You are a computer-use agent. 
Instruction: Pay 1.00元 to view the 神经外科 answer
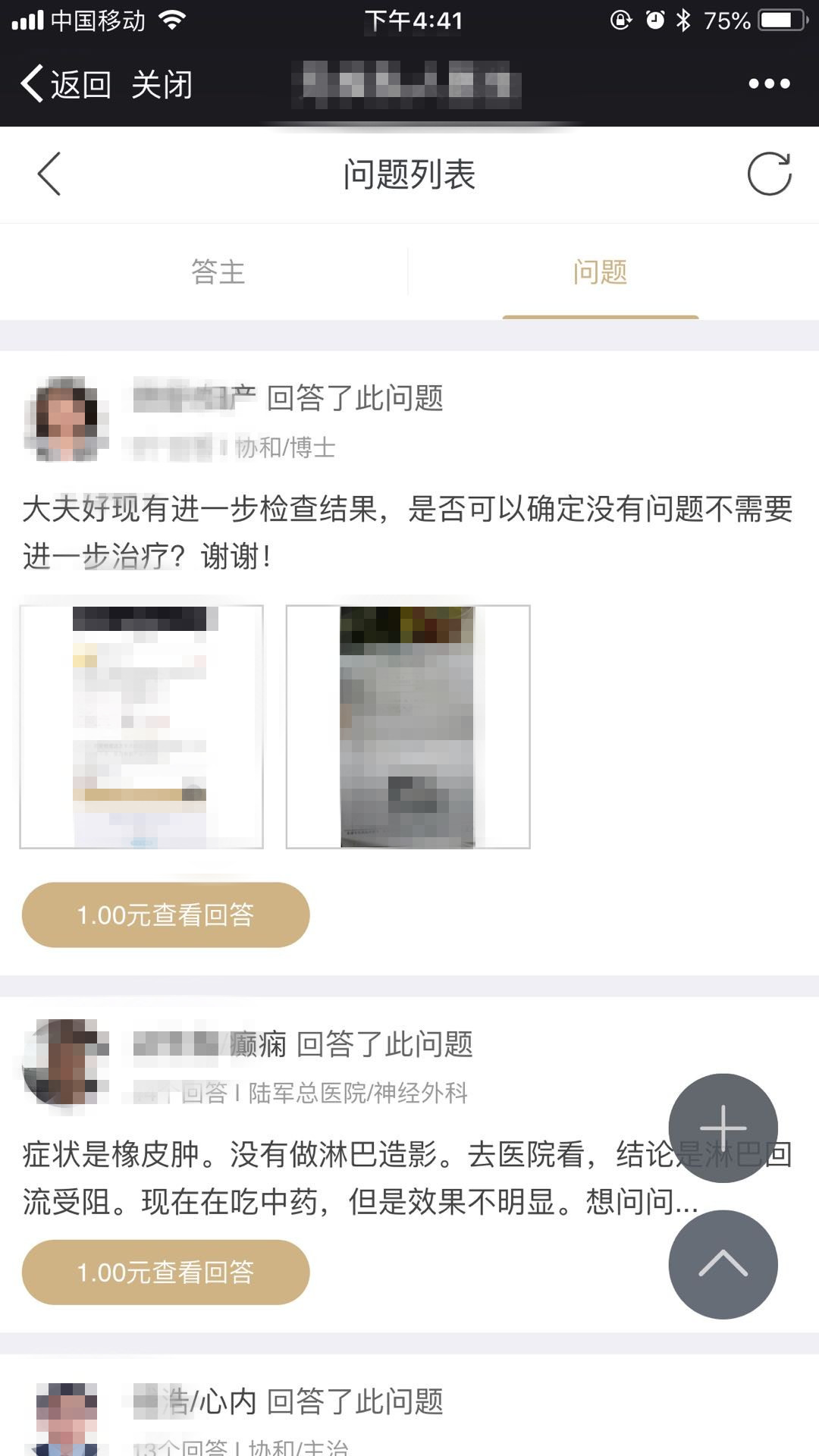point(165,1272)
